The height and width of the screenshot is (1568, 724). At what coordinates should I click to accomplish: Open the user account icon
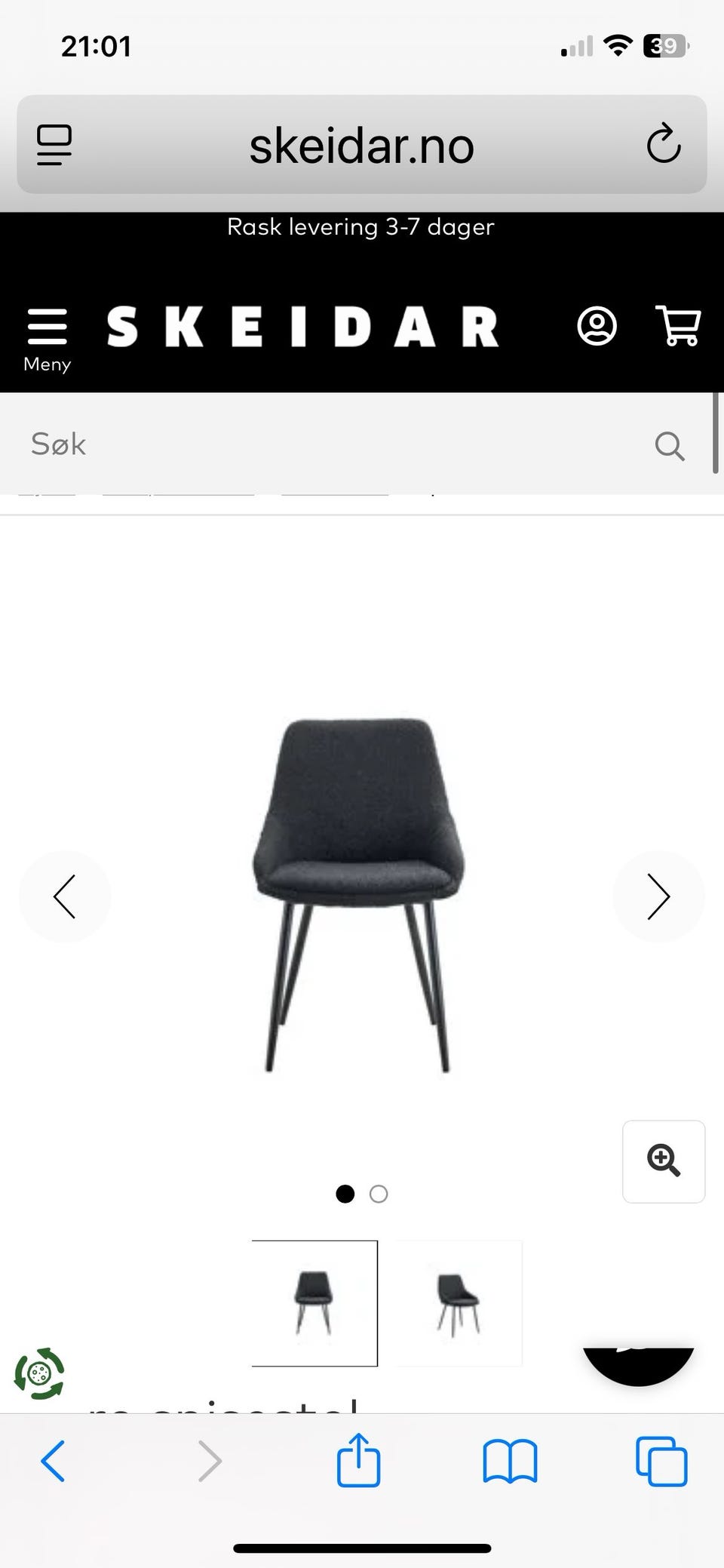click(x=597, y=327)
